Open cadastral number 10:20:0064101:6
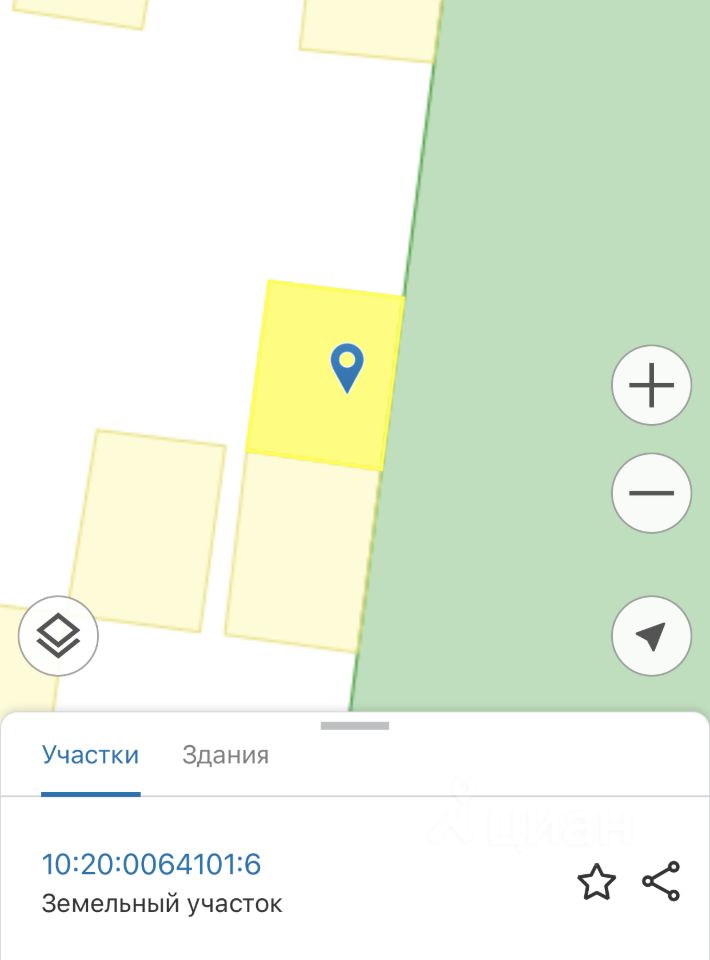The width and height of the screenshot is (710, 960). (x=151, y=864)
